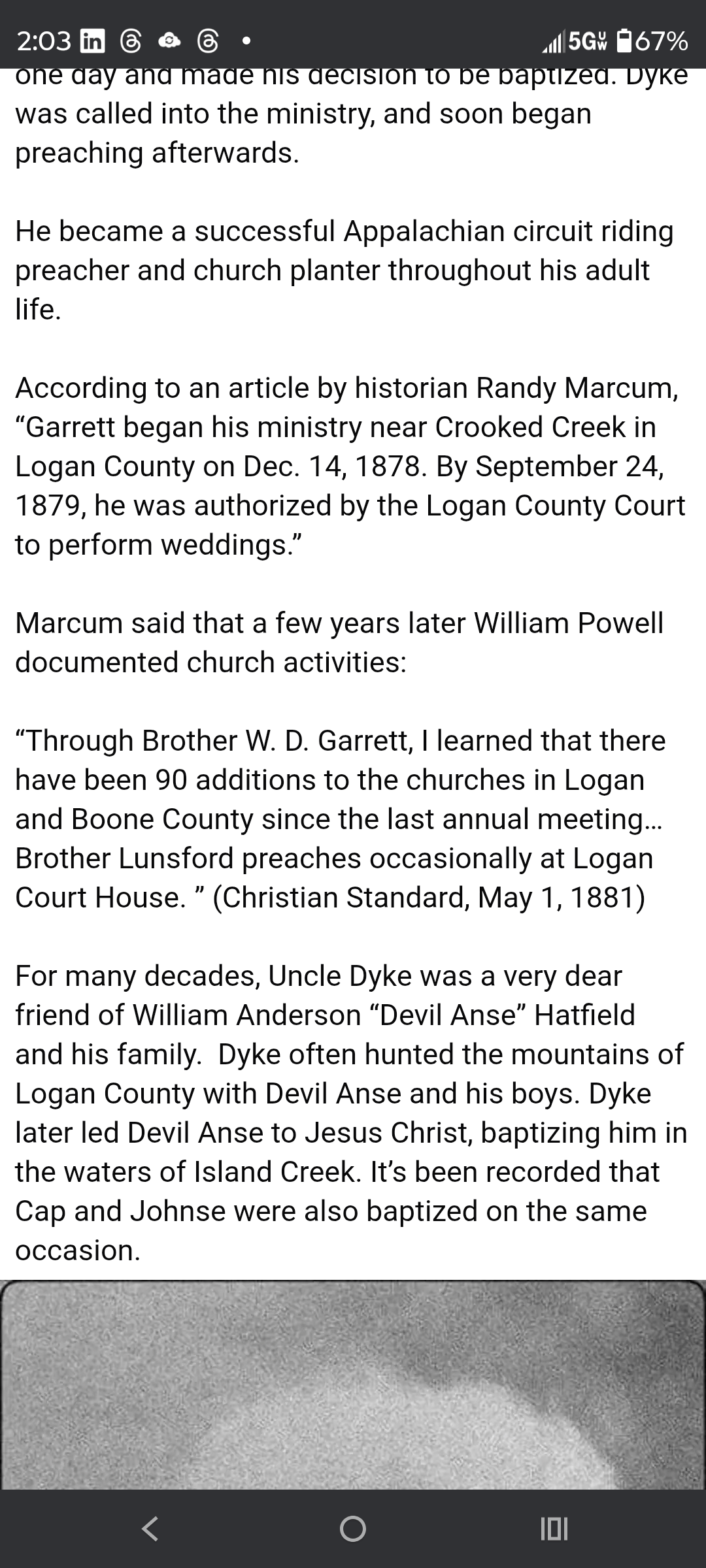Tap the system home button
The image size is (706, 1568).
(x=353, y=1528)
